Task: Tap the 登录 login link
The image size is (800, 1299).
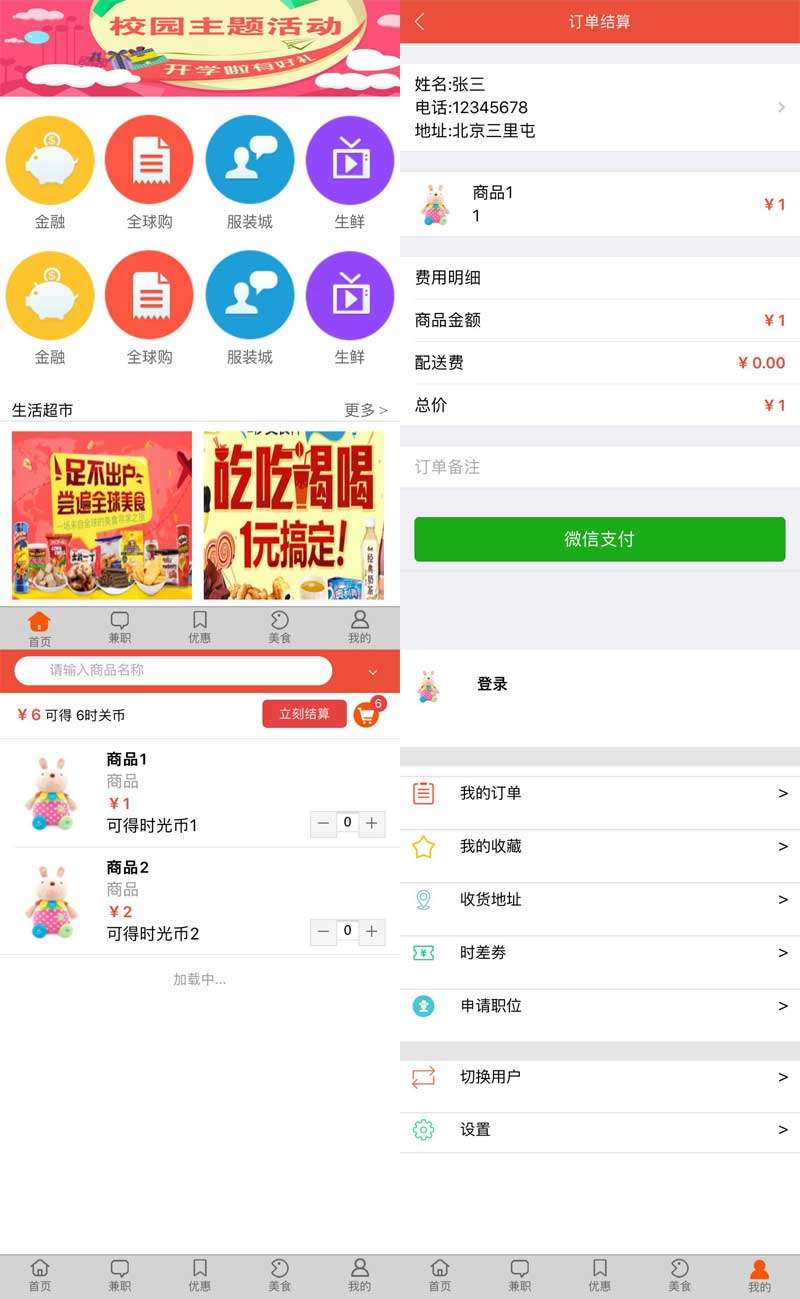Action: pyautogui.click(x=490, y=684)
